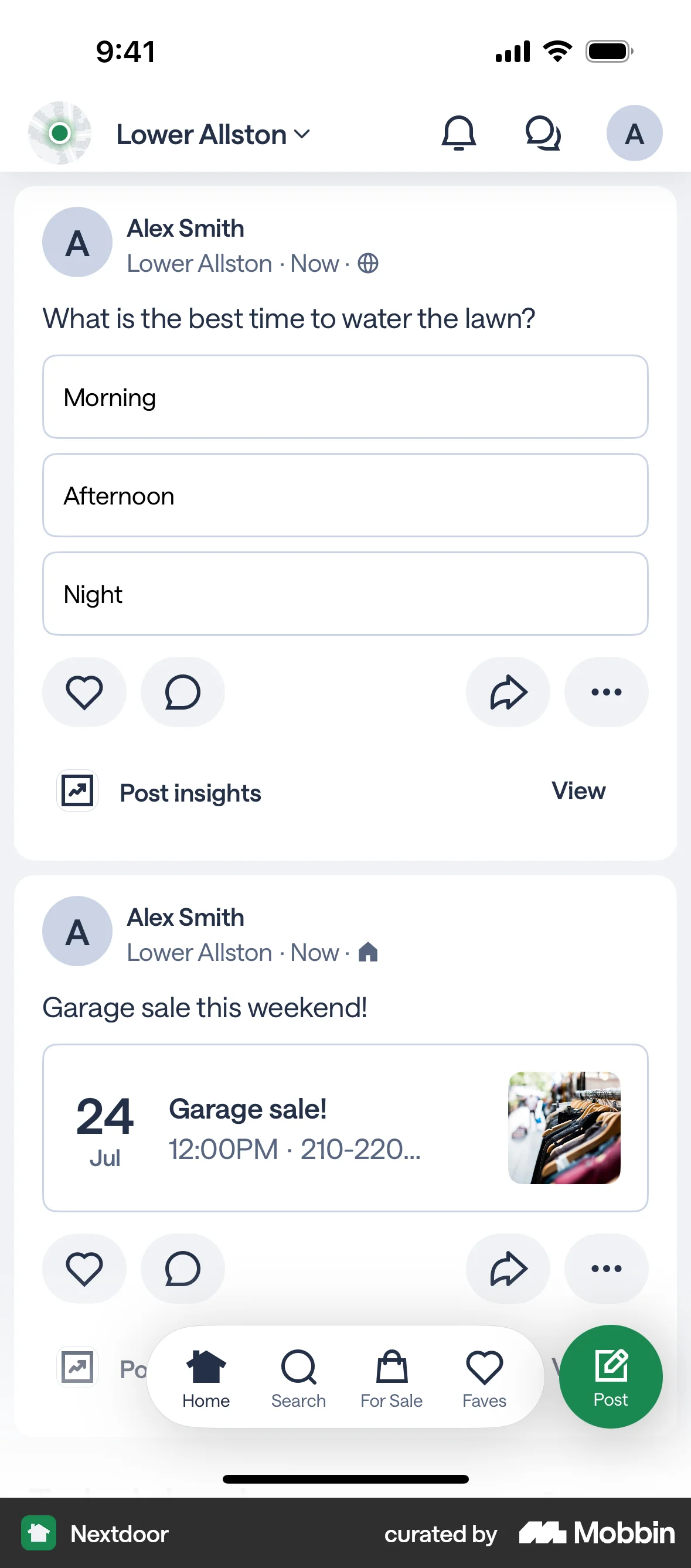691x1568 pixels.
Task: View insights for the poll post
Action: [578, 790]
